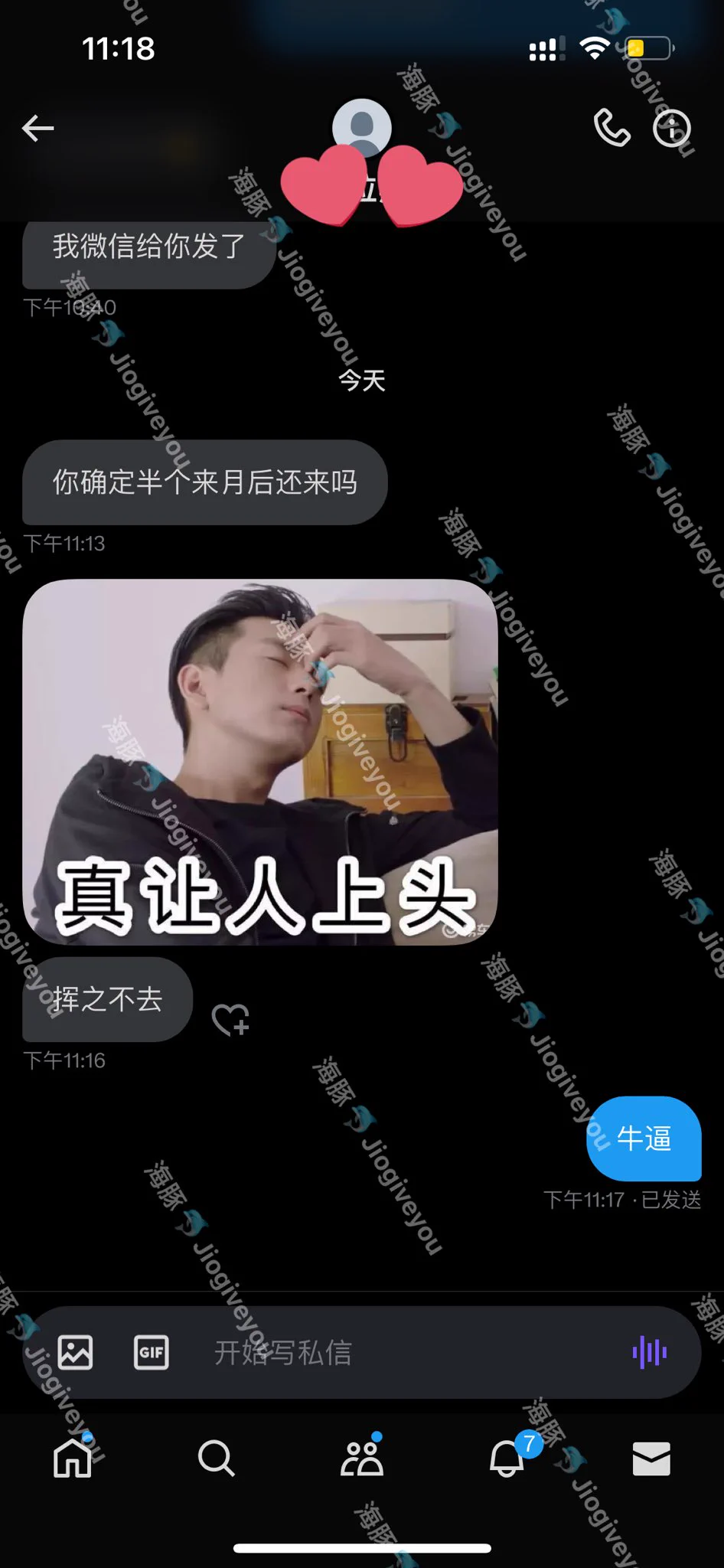Open conversation info icon
The image size is (724, 1568).
point(671,128)
